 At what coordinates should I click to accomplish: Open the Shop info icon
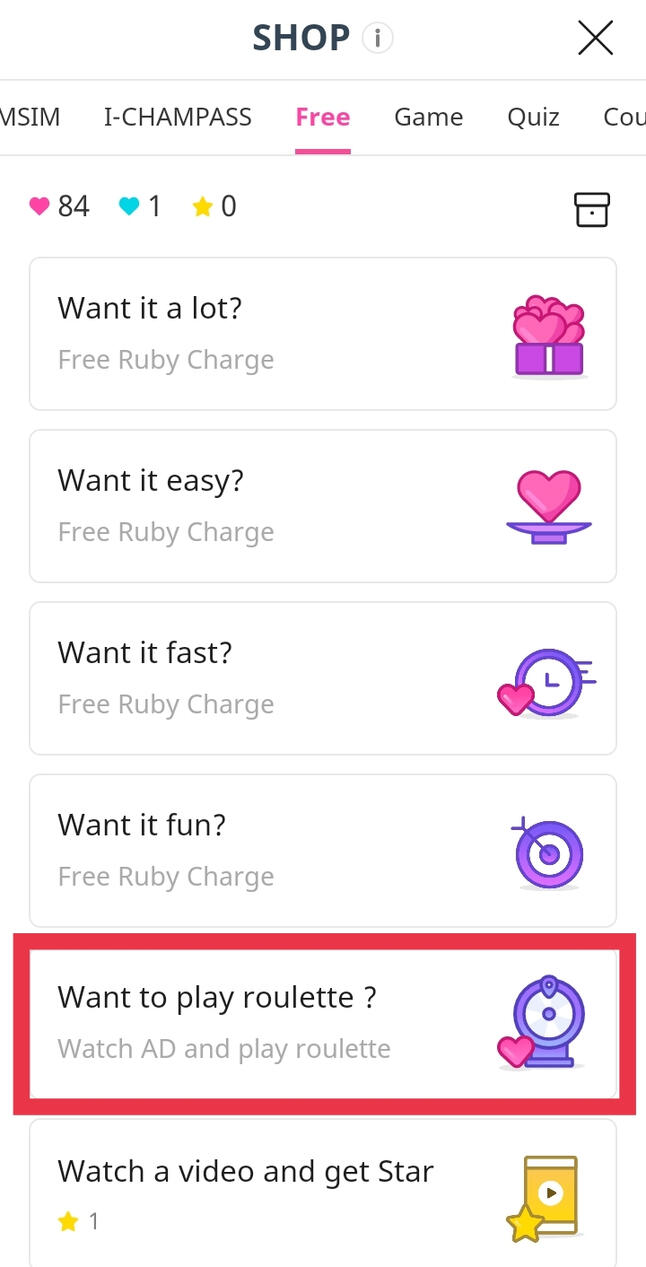coord(377,39)
